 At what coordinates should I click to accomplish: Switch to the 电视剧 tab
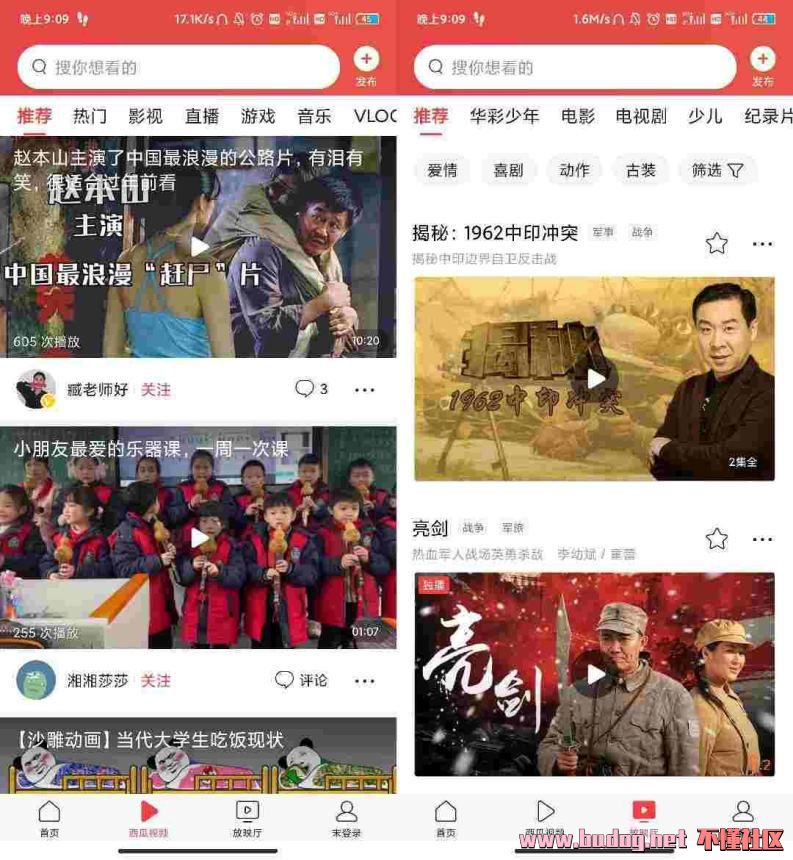pyautogui.click(x=641, y=116)
